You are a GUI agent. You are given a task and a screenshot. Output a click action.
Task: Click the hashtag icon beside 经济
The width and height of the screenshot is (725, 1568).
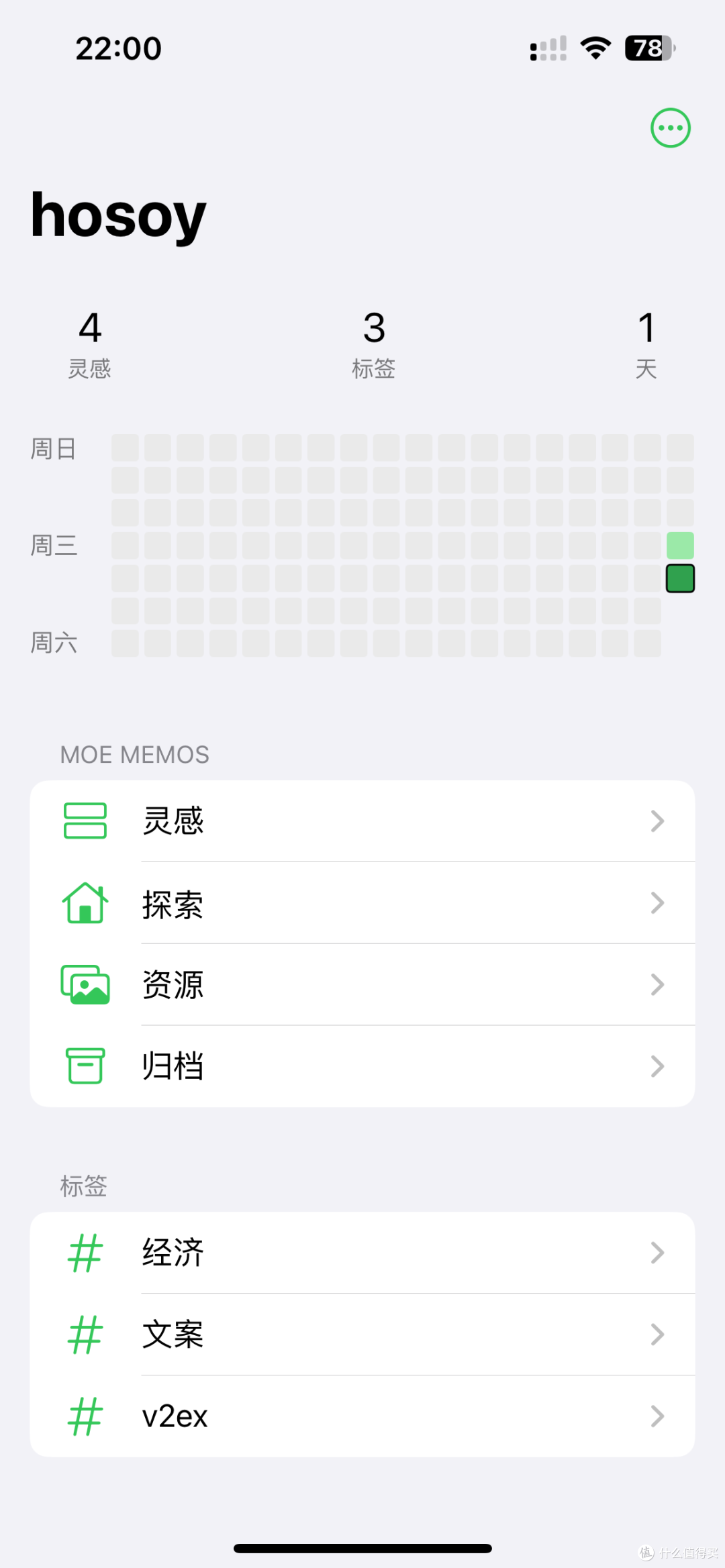coord(85,1253)
